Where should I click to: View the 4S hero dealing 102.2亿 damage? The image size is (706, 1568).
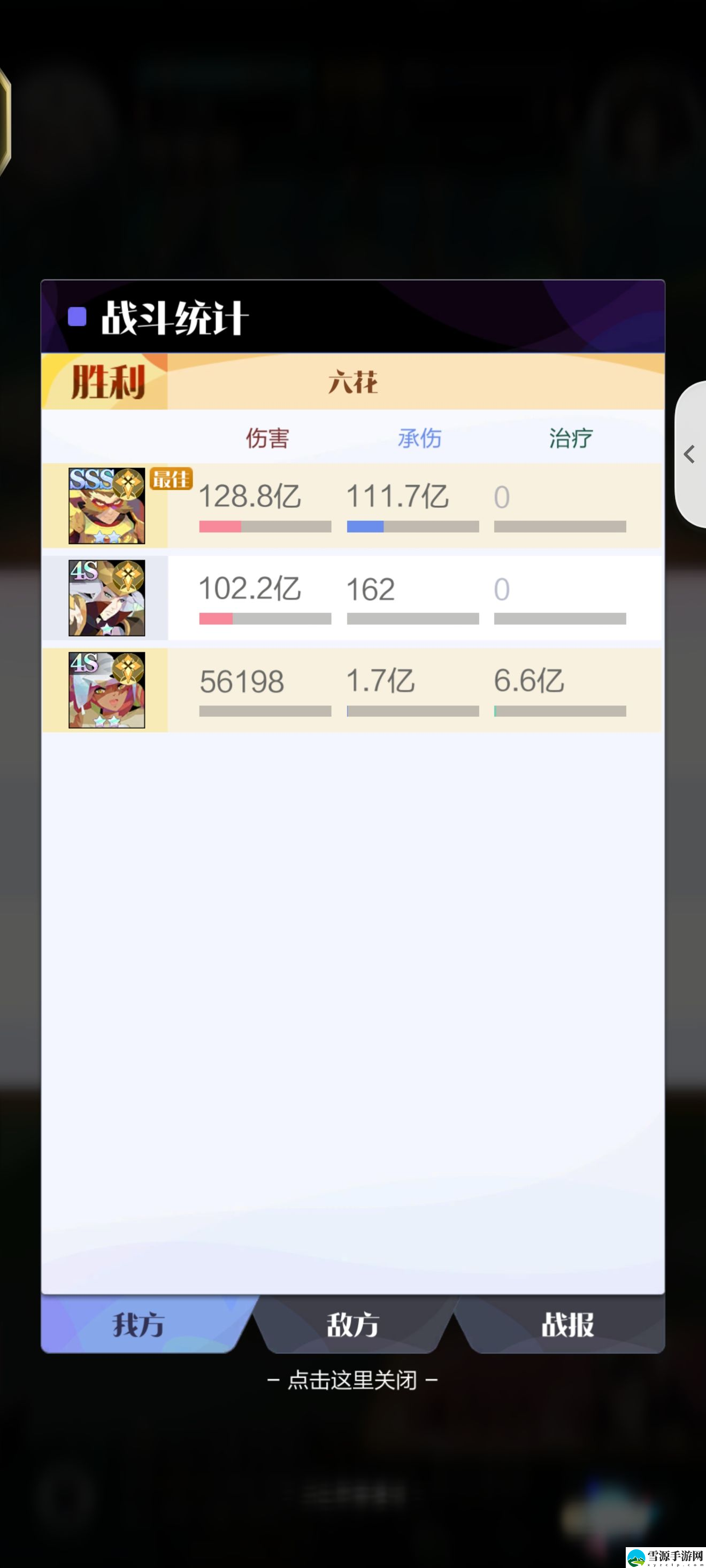(x=106, y=598)
